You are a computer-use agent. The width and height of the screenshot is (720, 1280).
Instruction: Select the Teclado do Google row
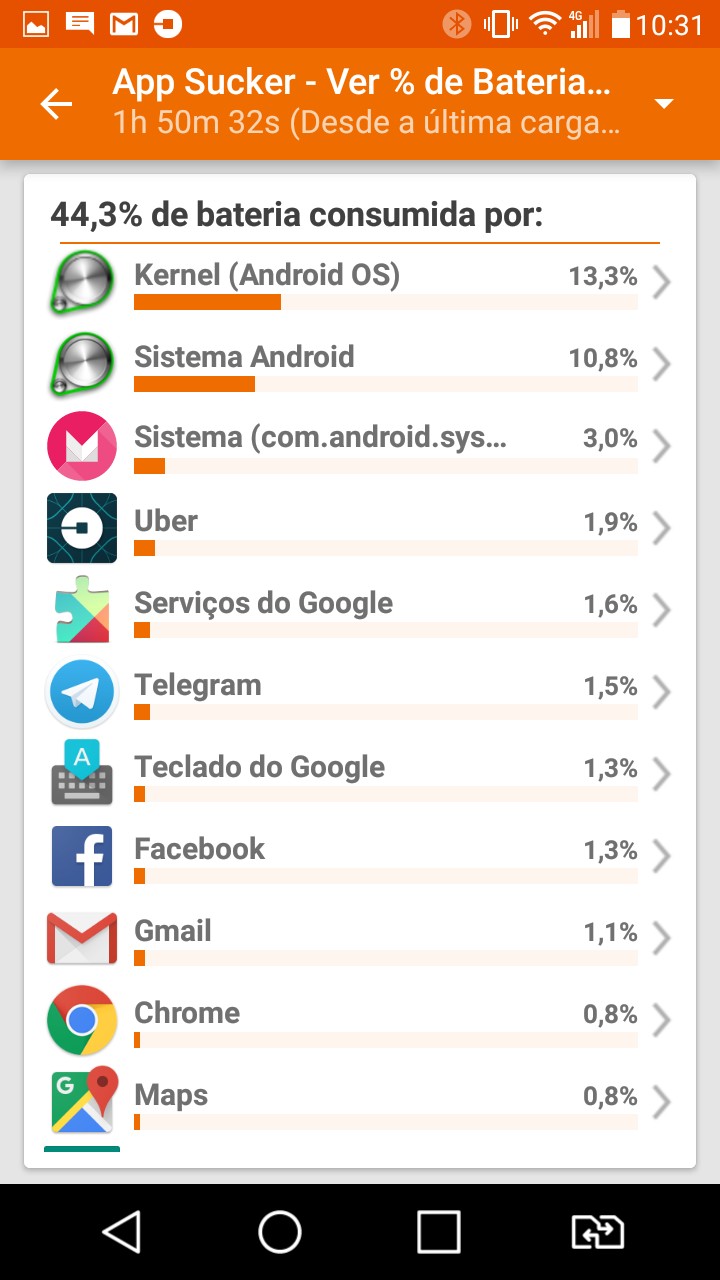[x=360, y=775]
